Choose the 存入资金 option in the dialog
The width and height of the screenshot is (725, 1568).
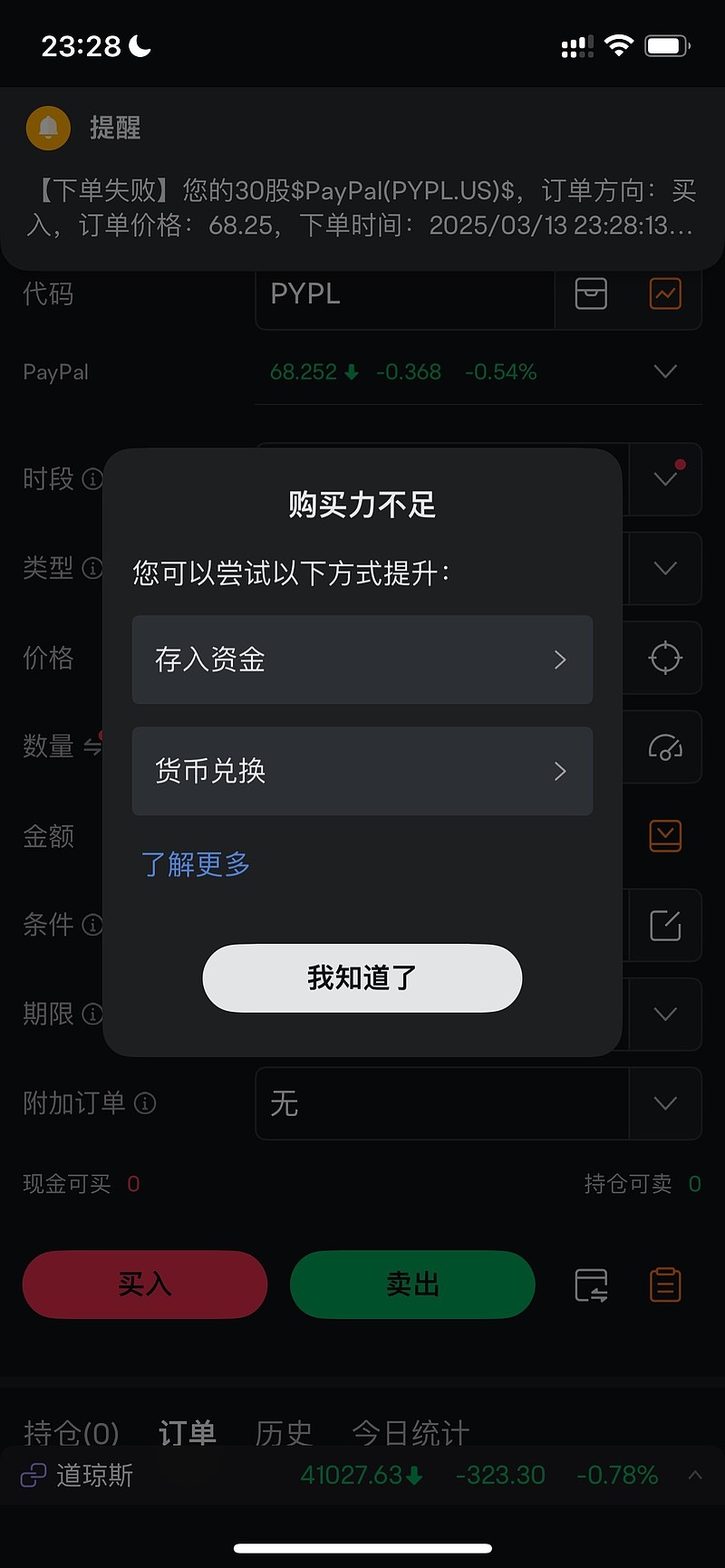[x=362, y=659]
